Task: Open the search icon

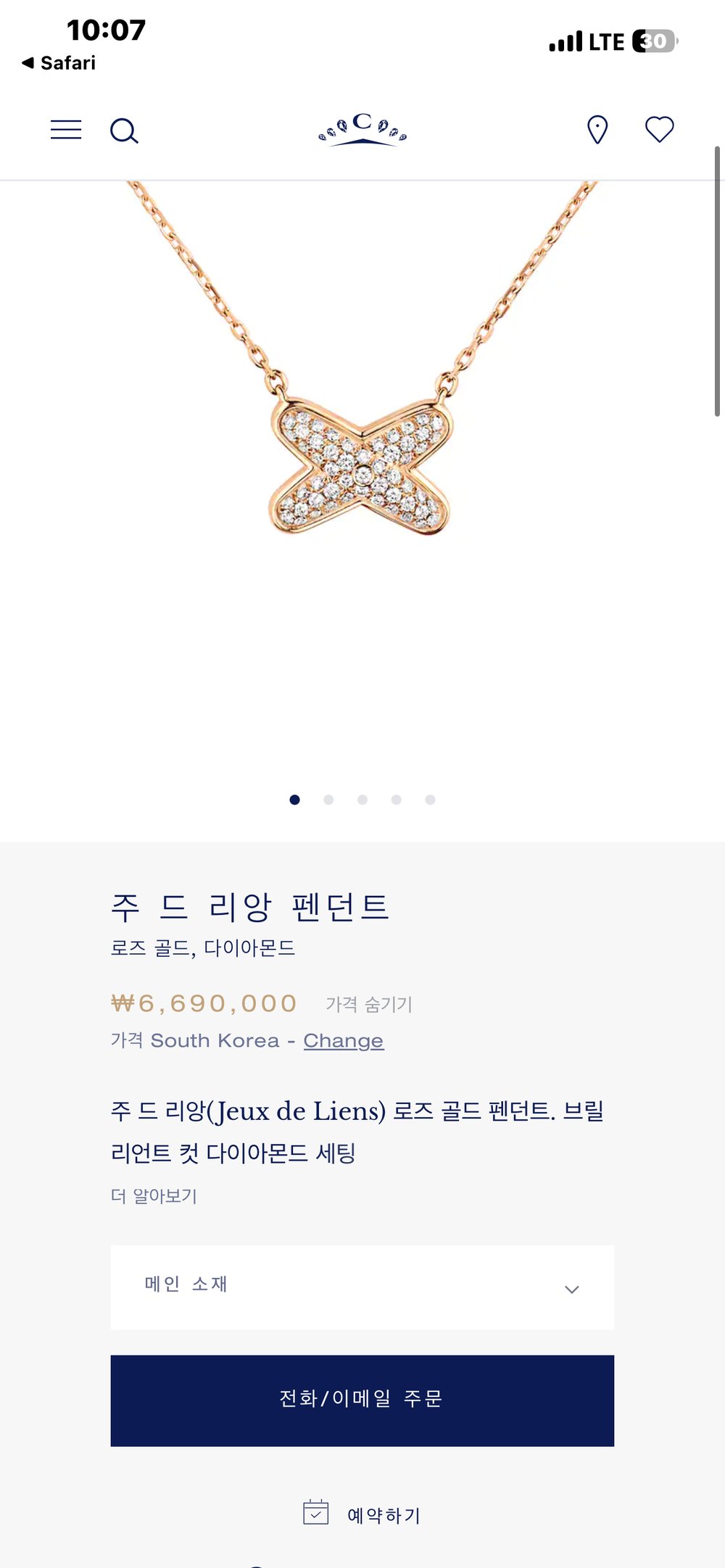Action: click(124, 131)
